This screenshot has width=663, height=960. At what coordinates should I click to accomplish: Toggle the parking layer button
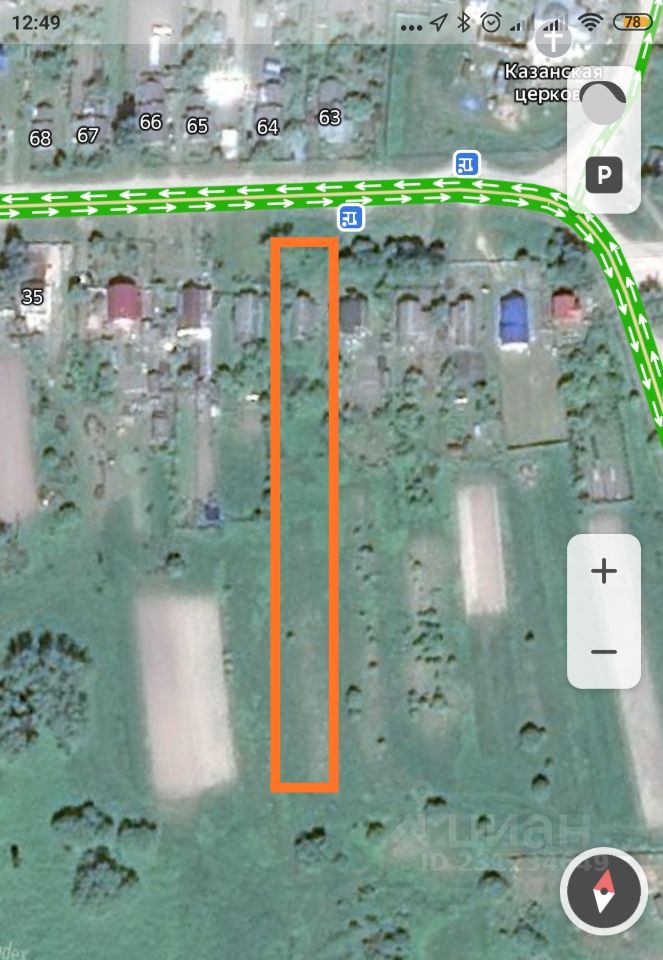pyautogui.click(x=603, y=177)
